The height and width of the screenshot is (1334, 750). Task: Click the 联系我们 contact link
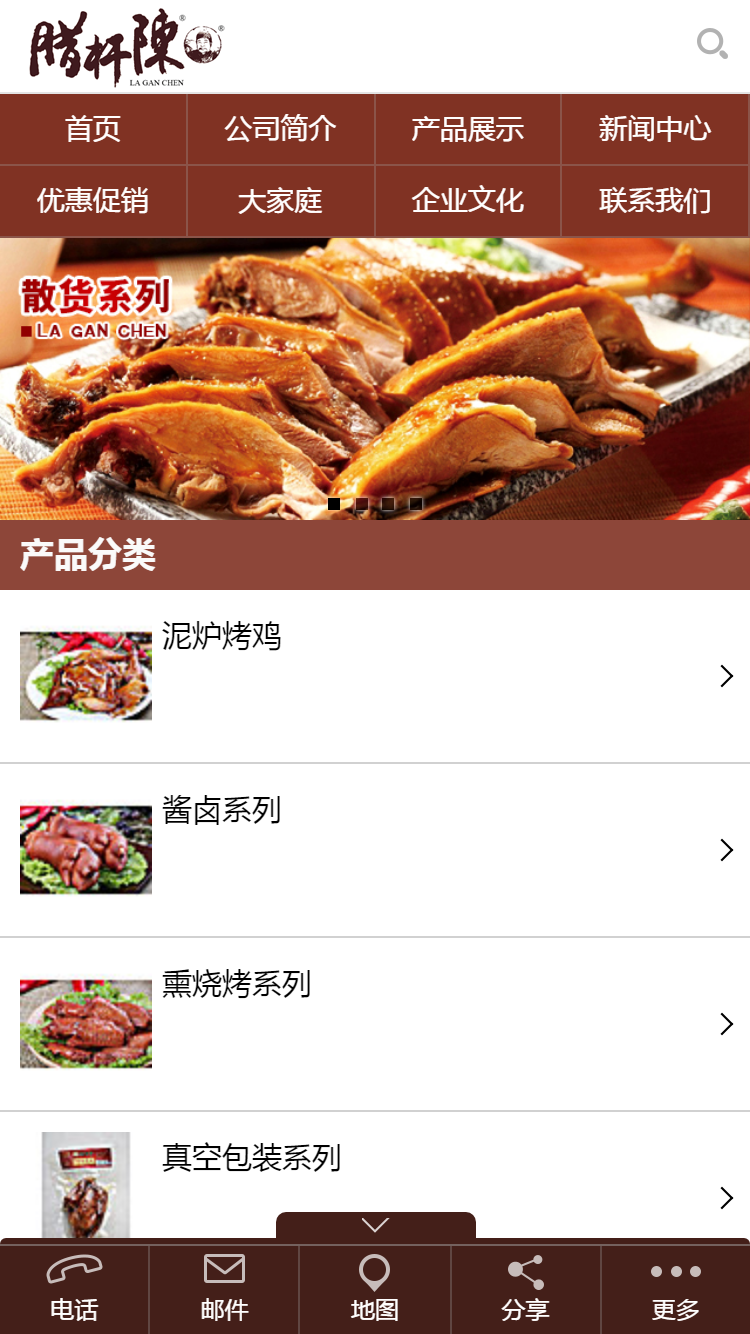[x=655, y=201]
